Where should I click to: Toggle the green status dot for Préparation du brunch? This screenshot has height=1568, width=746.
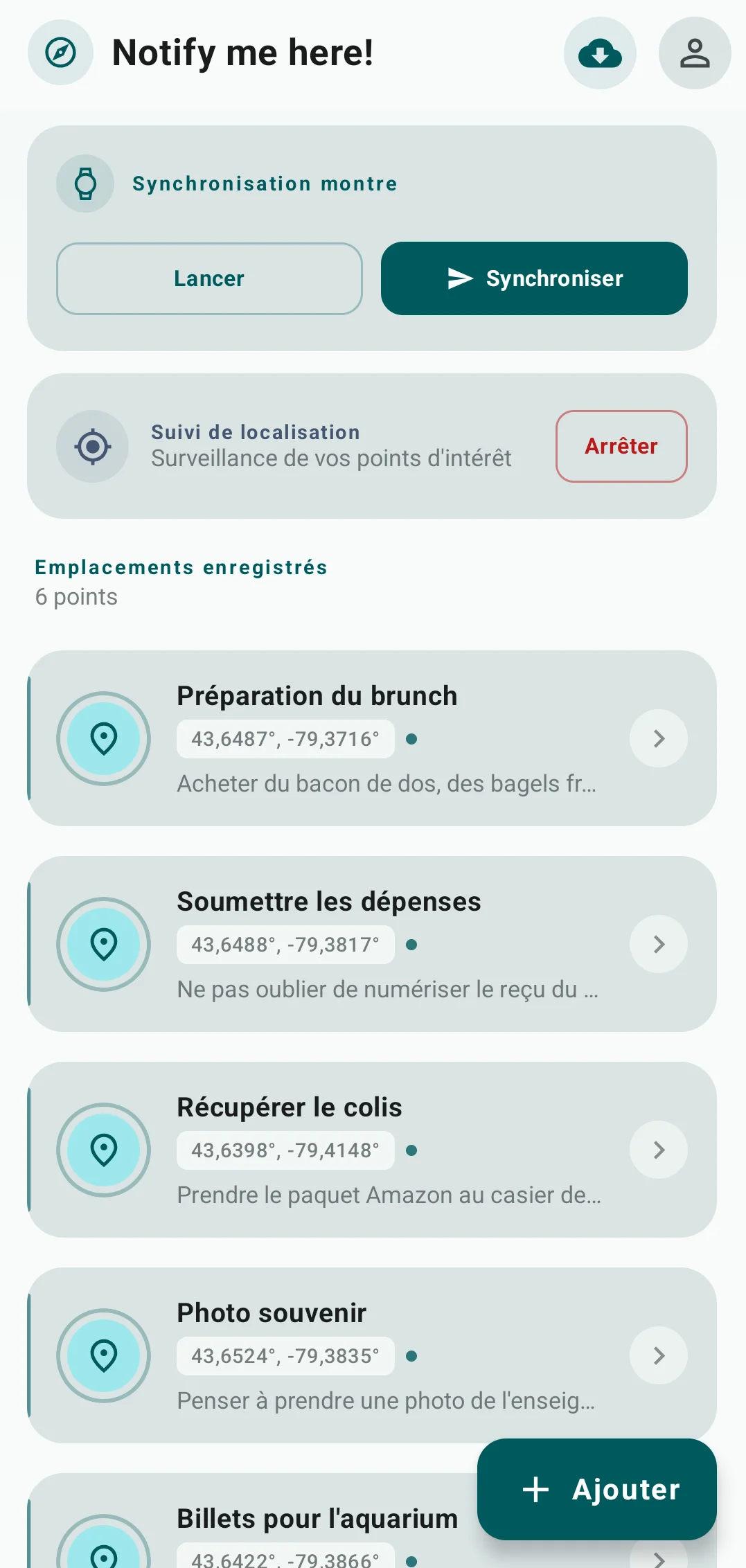(411, 739)
